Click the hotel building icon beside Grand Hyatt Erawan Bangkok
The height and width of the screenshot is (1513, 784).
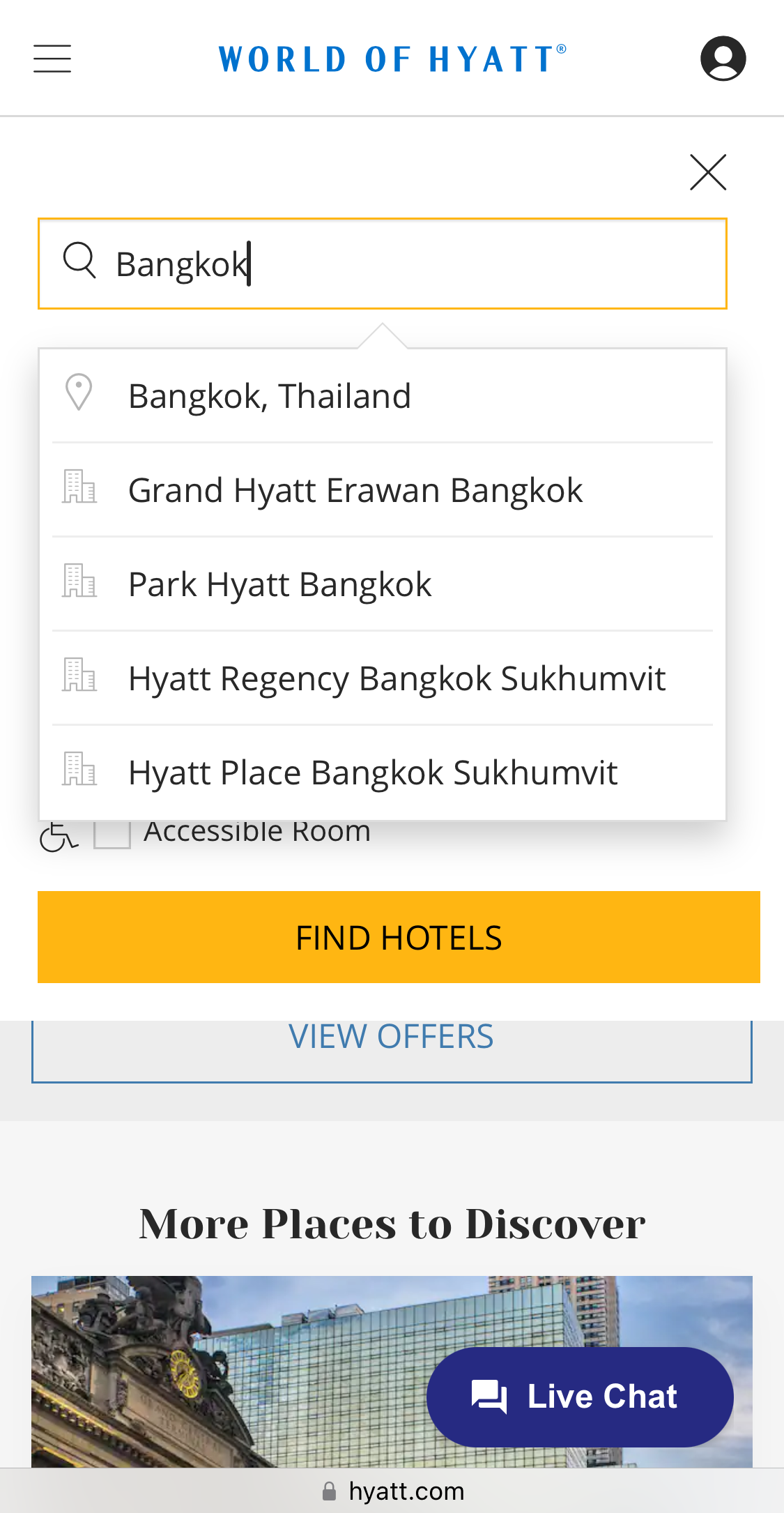click(79, 489)
